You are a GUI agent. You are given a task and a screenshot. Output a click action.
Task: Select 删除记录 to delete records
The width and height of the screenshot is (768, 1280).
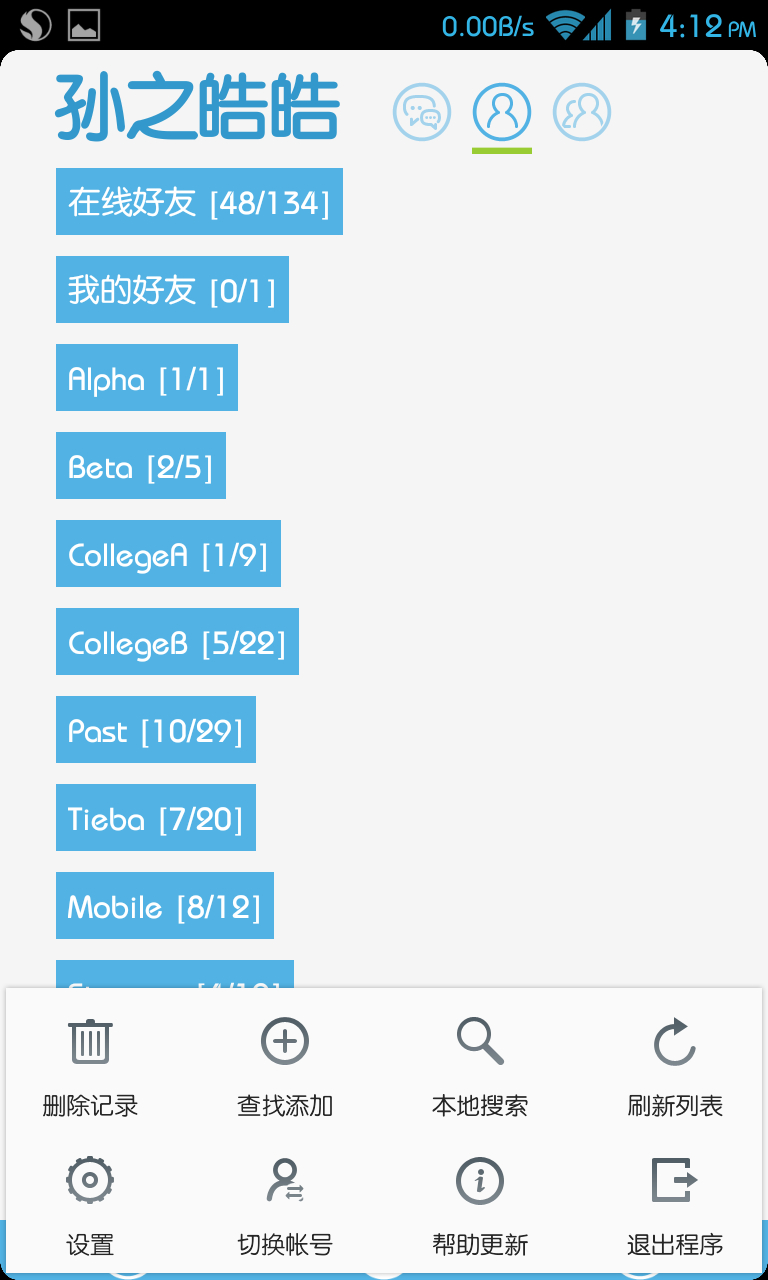(90, 1066)
